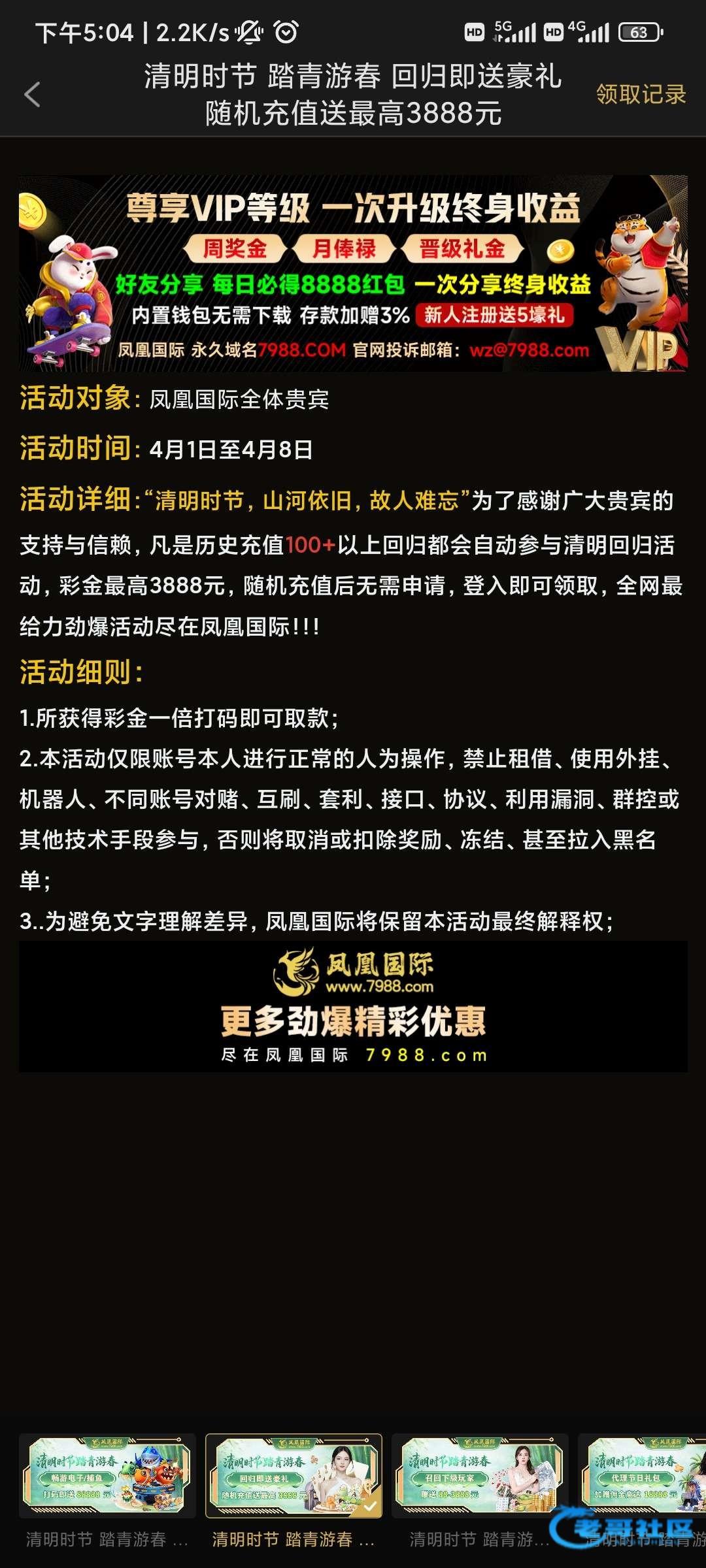Tap the 尊享VIP等级 banner at top
The image size is (706, 1568).
(353, 273)
